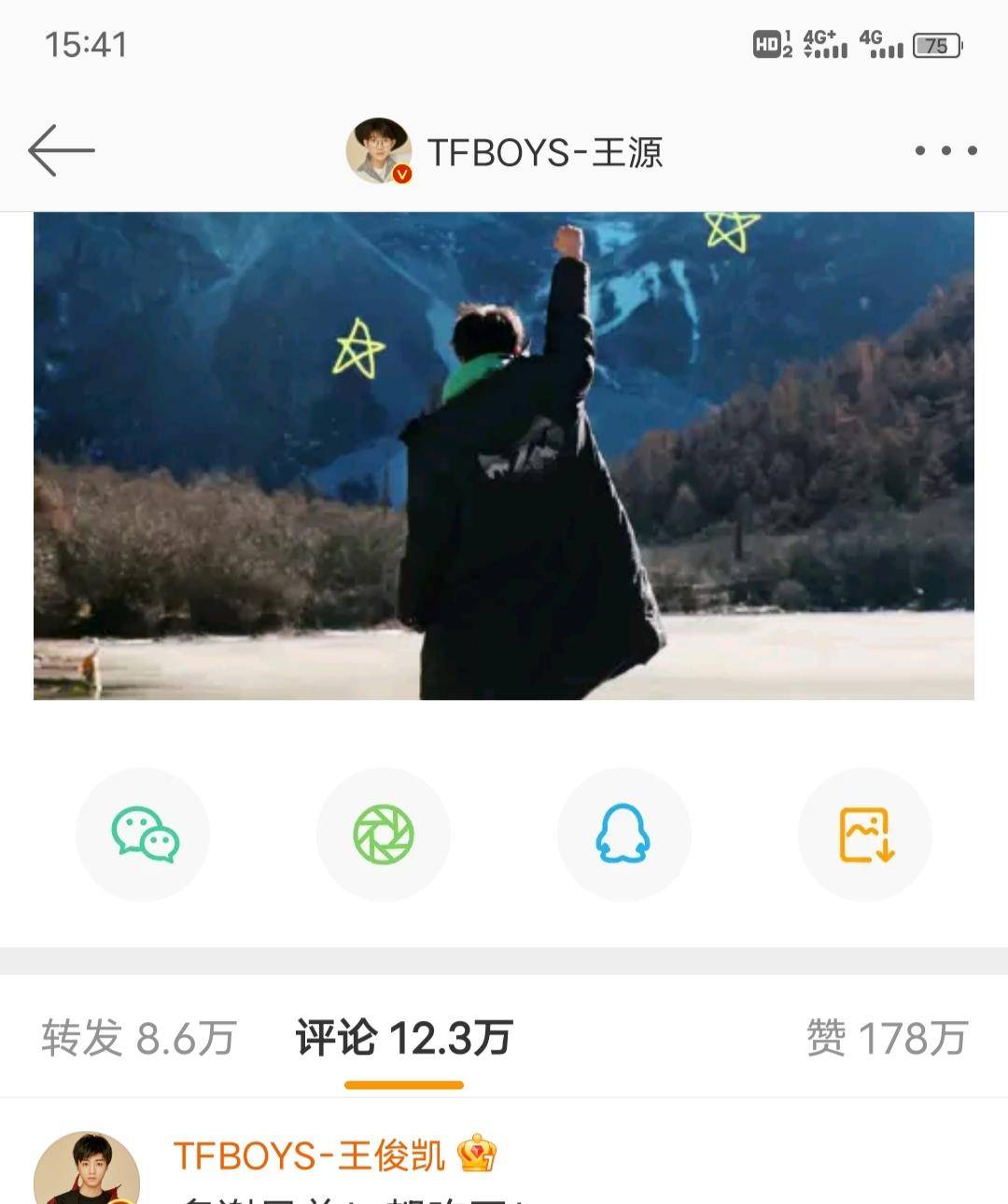Open commenter TFBOYS-王俊凯's profile name

308,1155
